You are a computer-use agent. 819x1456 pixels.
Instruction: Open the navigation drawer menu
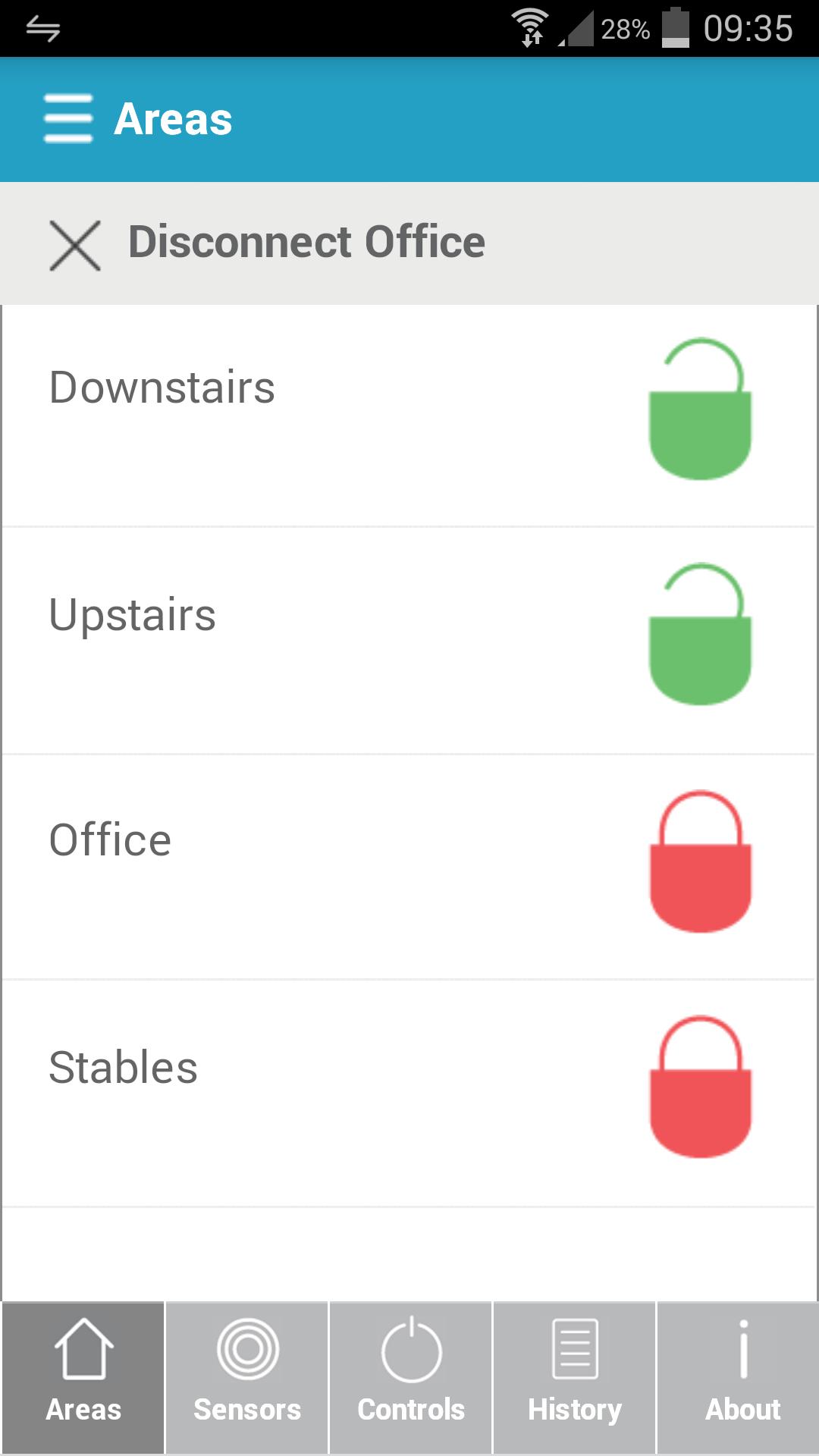pyautogui.click(x=68, y=119)
